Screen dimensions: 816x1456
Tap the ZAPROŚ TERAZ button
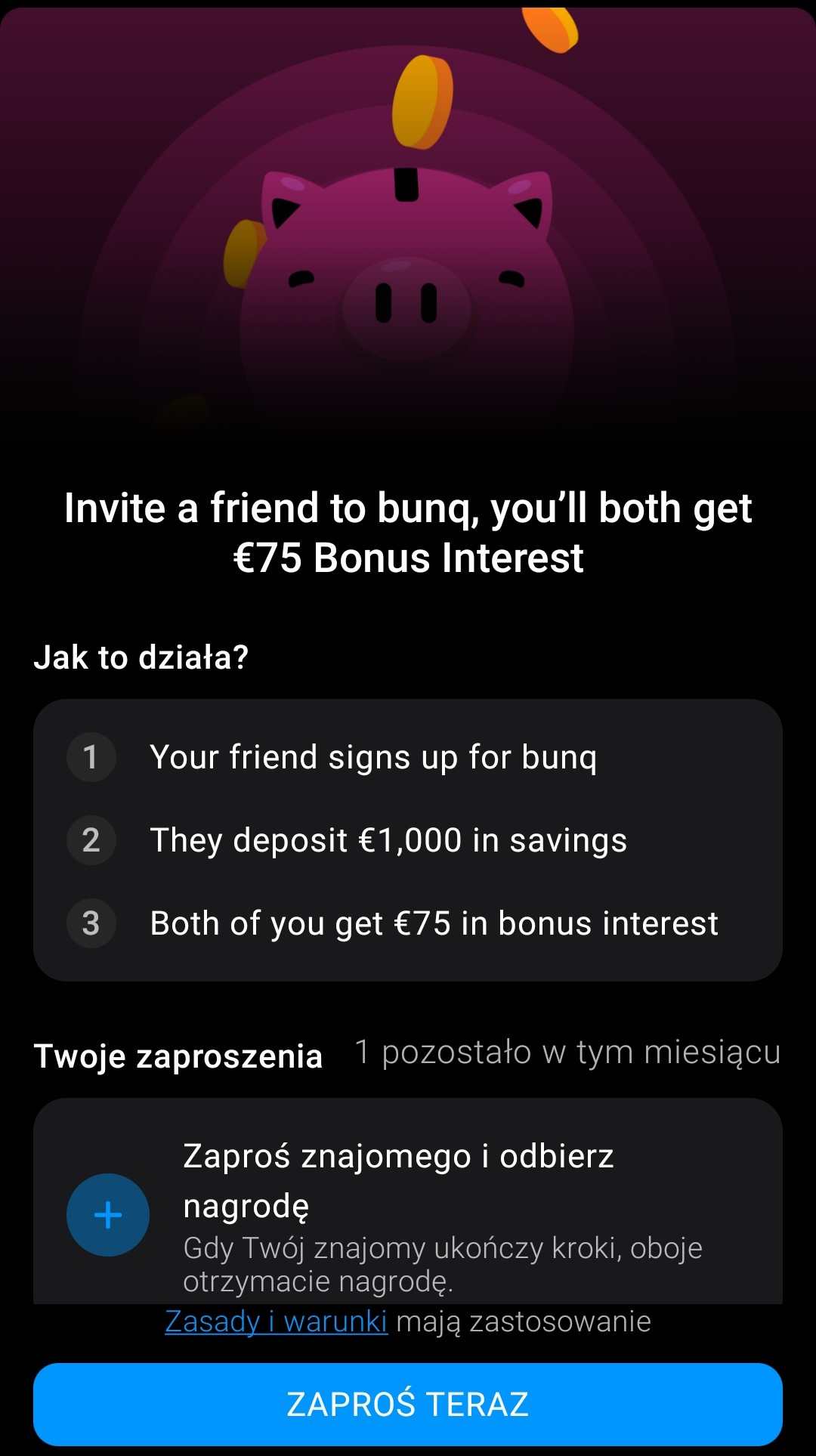pos(408,1404)
